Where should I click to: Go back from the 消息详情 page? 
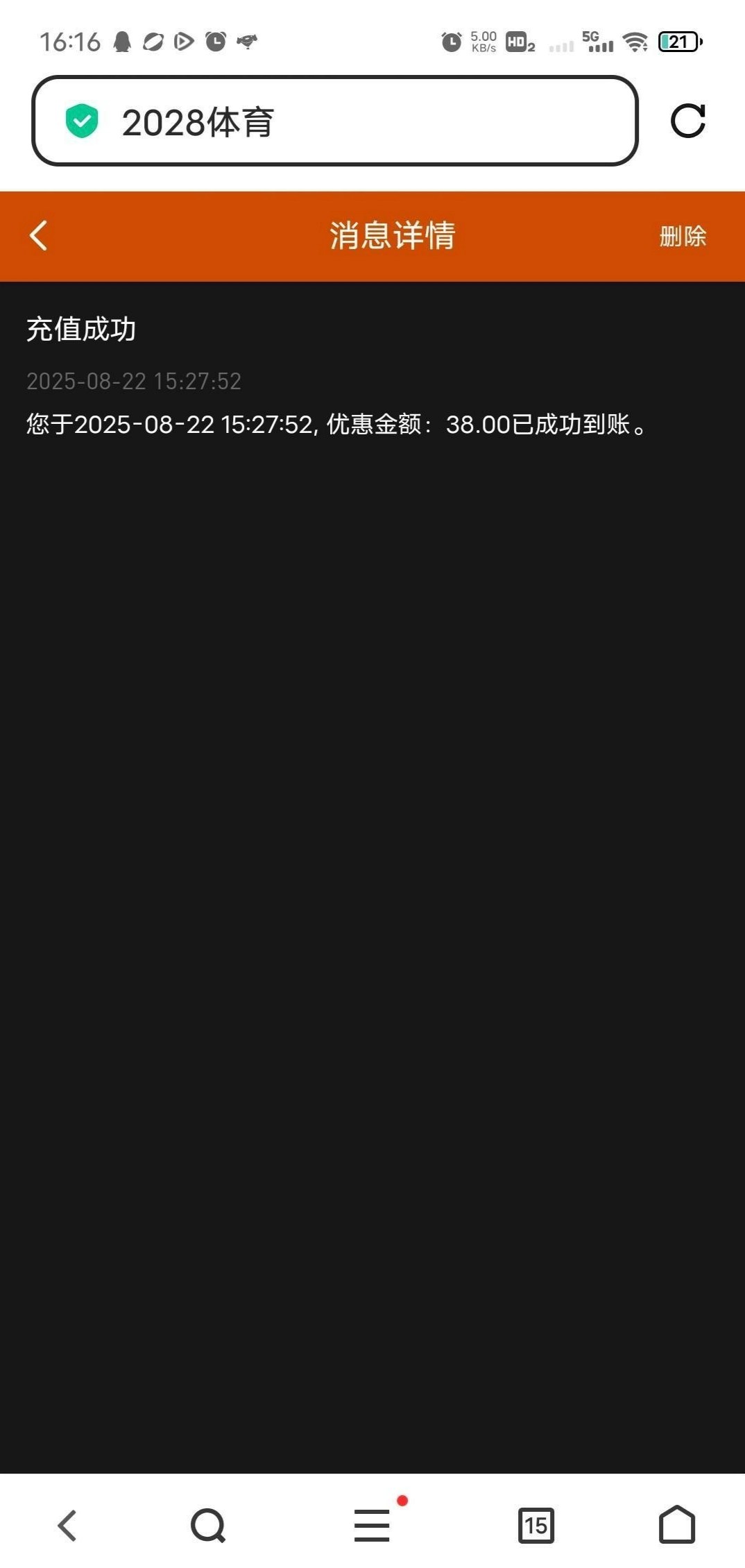[39, 236]
